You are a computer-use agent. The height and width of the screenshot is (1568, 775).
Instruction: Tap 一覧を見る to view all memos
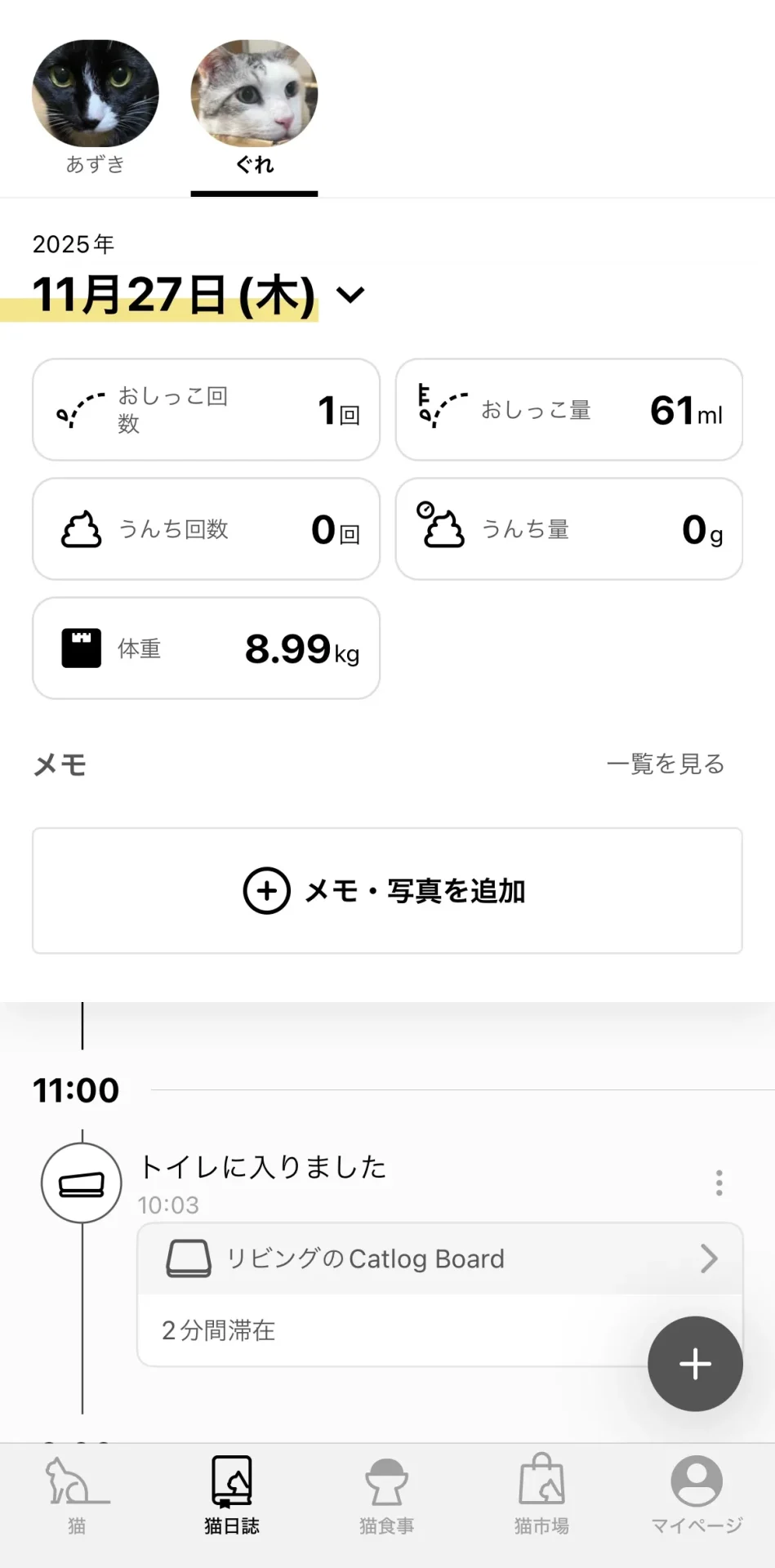(665, 764)
